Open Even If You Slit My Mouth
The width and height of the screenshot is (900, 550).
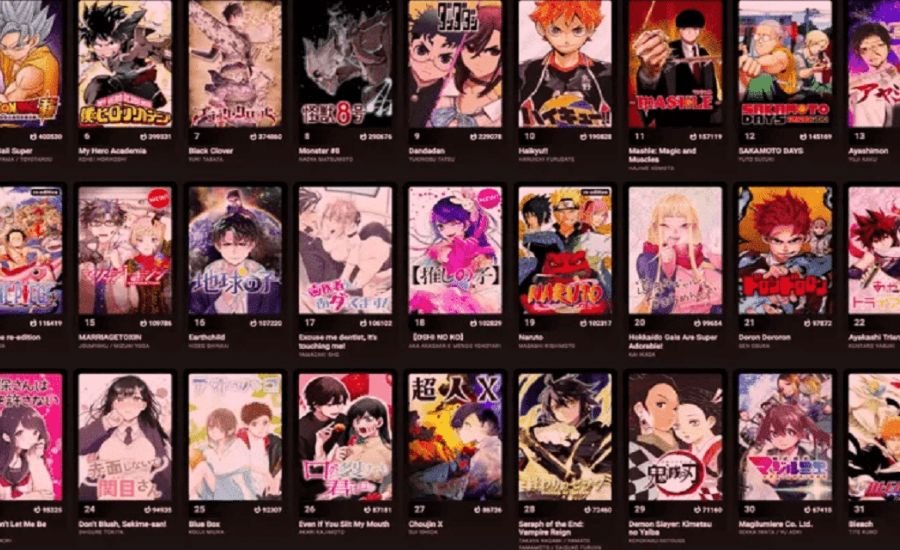point(345,437)
